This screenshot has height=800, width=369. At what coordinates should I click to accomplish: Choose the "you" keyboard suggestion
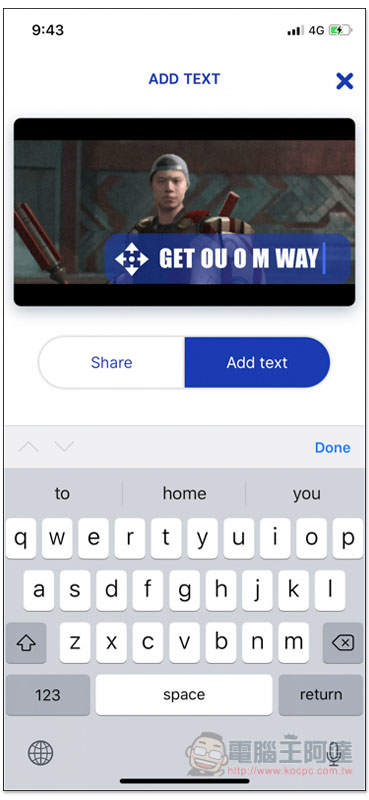306,493
